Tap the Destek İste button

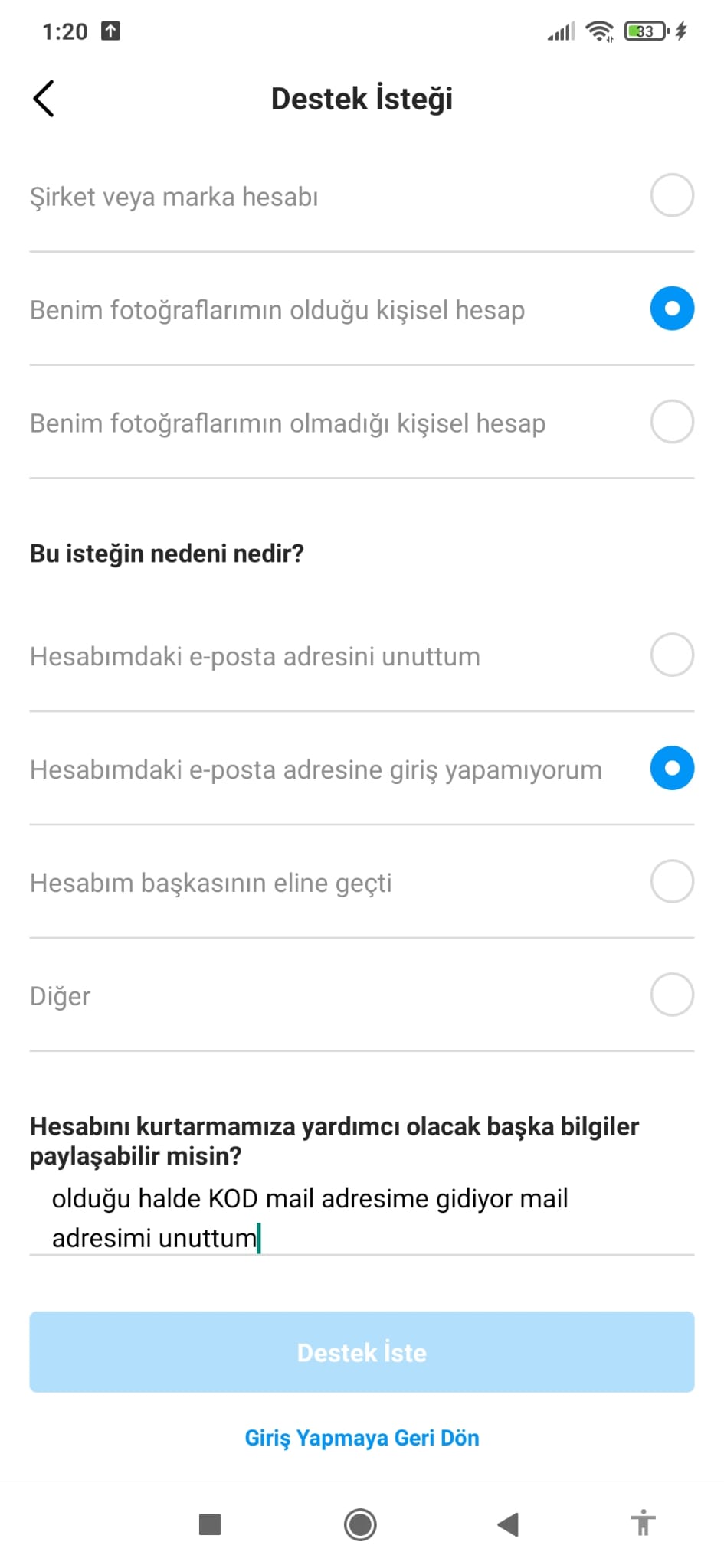click(x=362, y=1352)
